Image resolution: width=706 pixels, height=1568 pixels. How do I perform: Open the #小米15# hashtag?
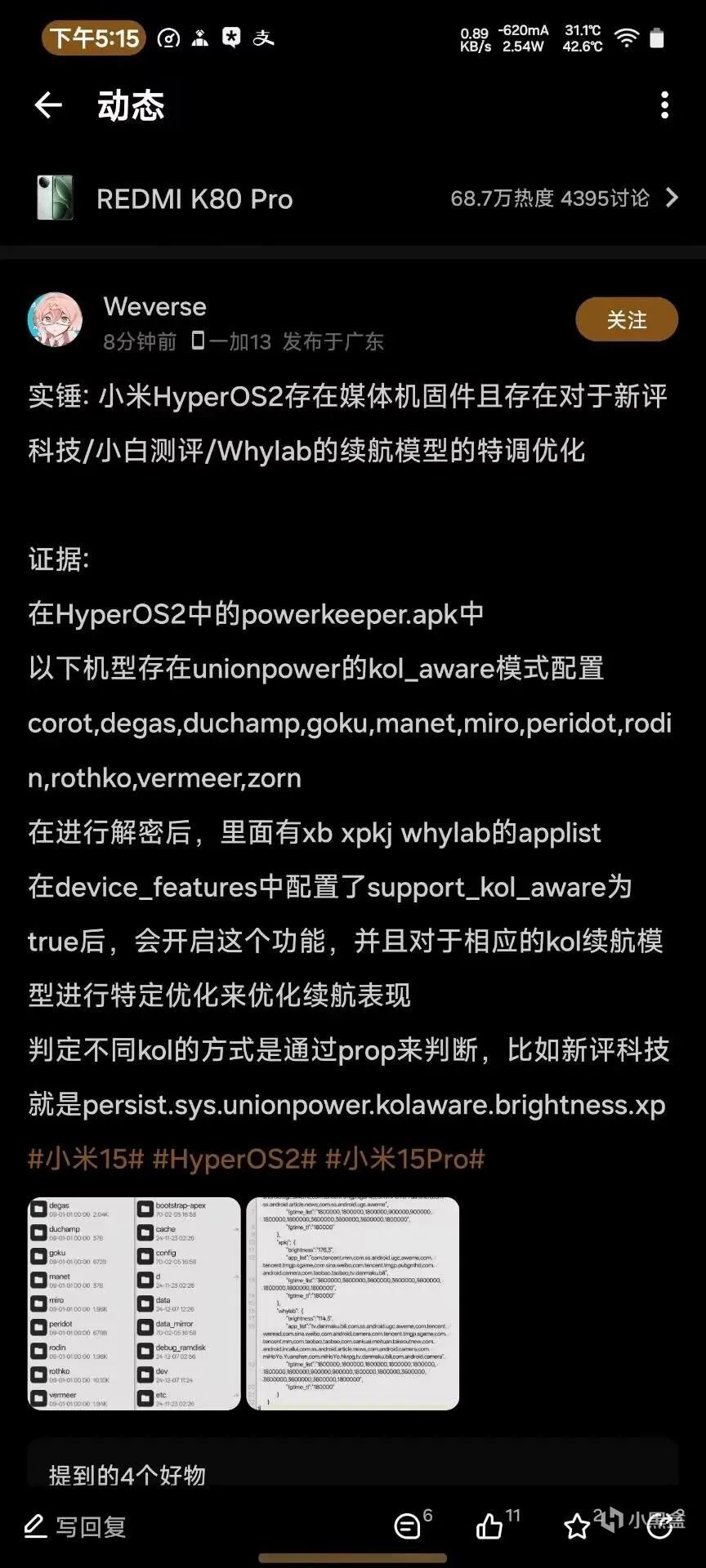(86, 1158)
